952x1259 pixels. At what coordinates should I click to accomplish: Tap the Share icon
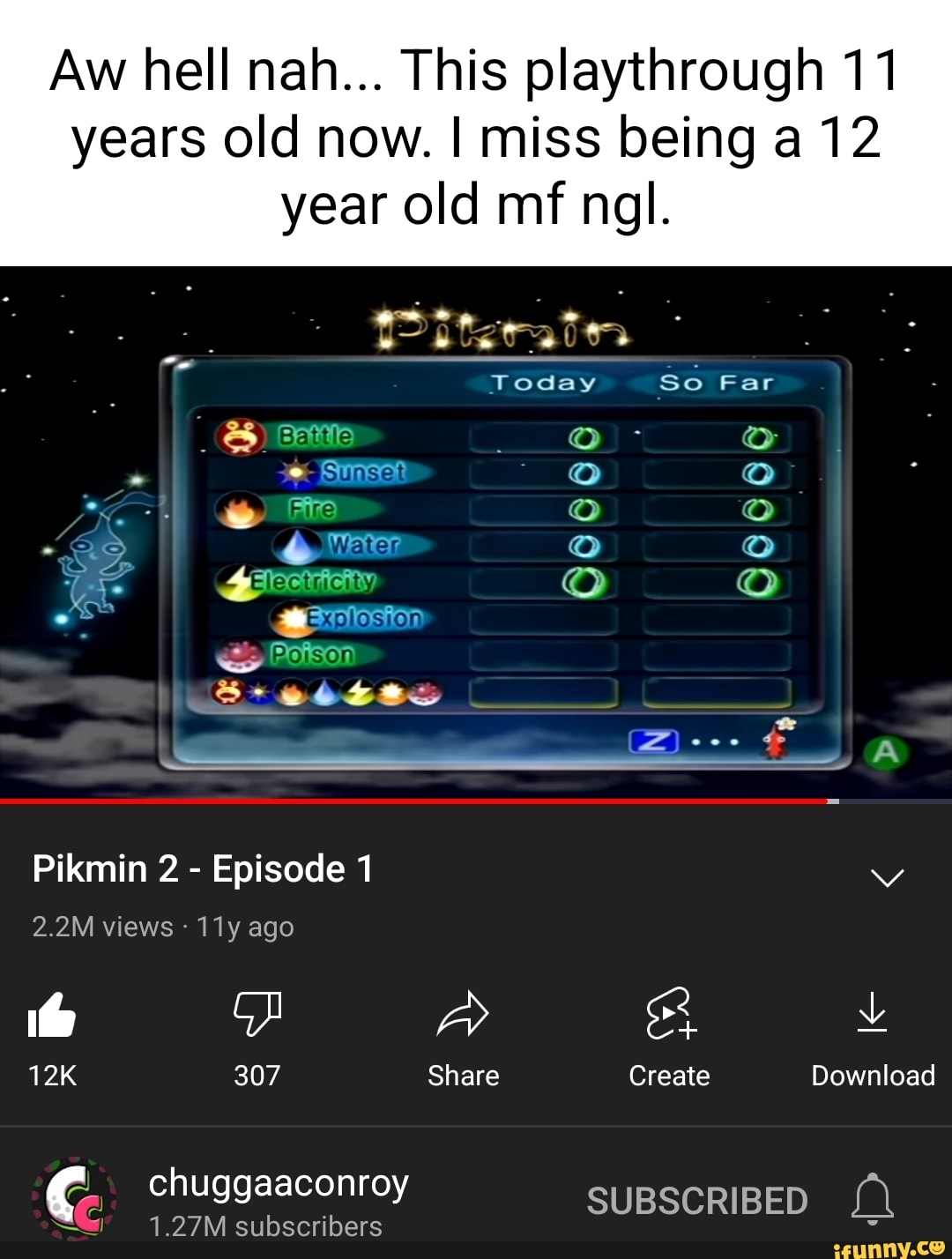[463, 1016]
